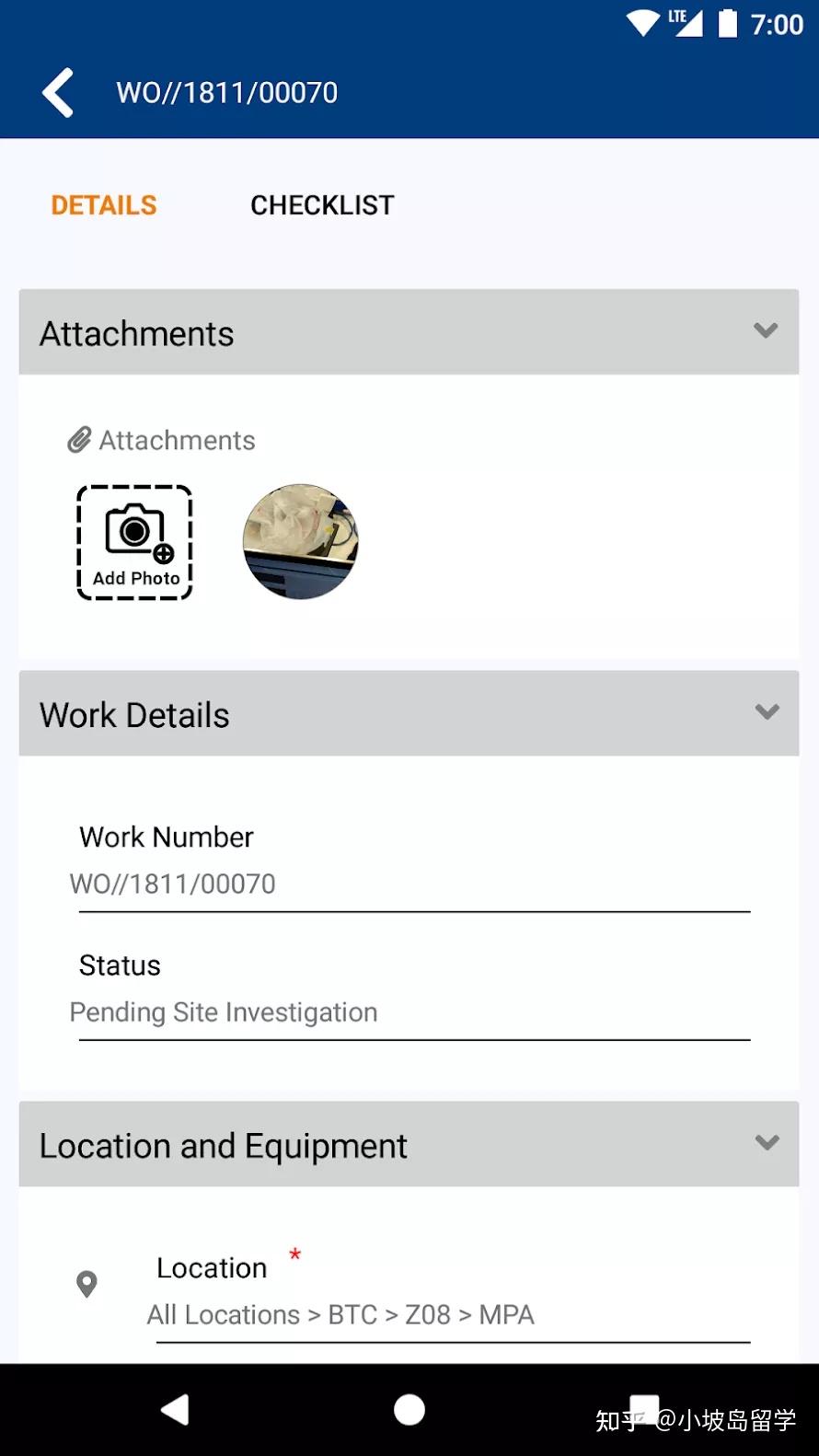Tap the location pin icon
This screenshot has width=819, height=1456.
(86, 1283)
